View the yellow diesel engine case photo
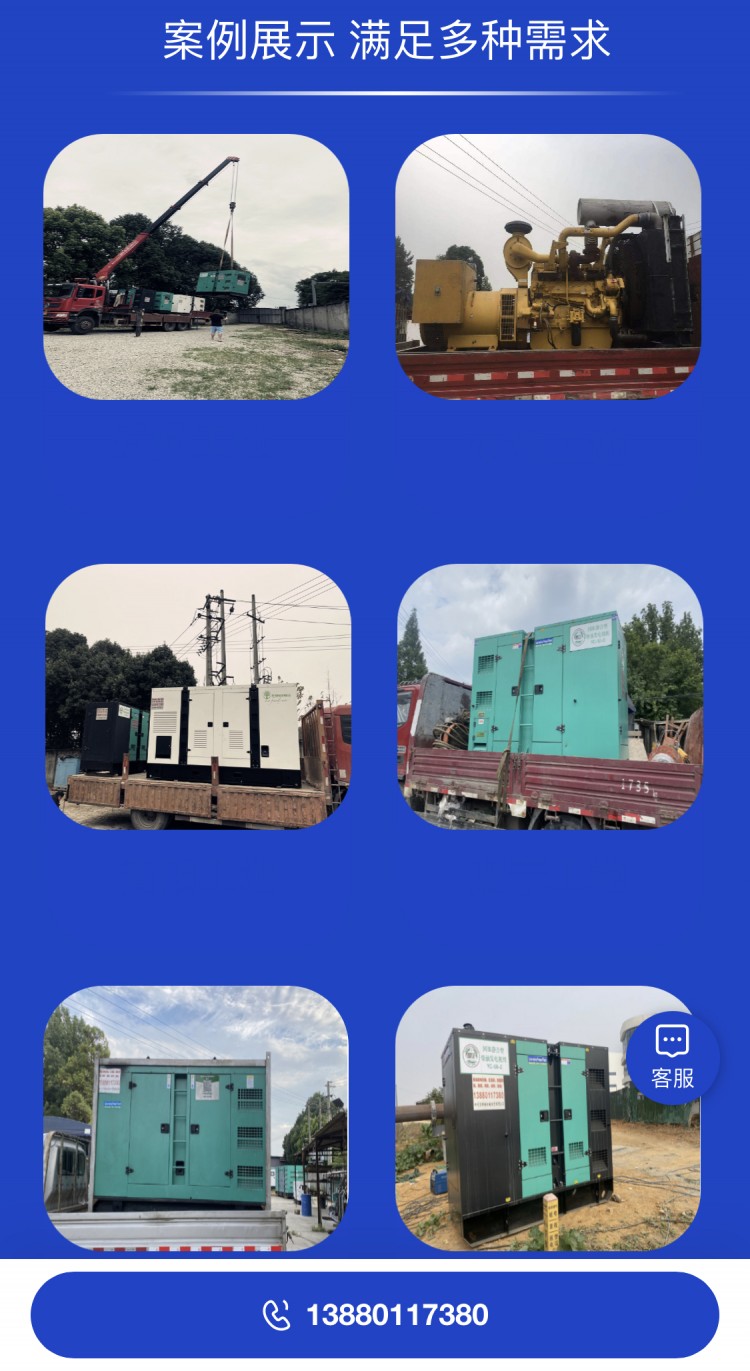The image size is (750, 1371). click(548, 267)
